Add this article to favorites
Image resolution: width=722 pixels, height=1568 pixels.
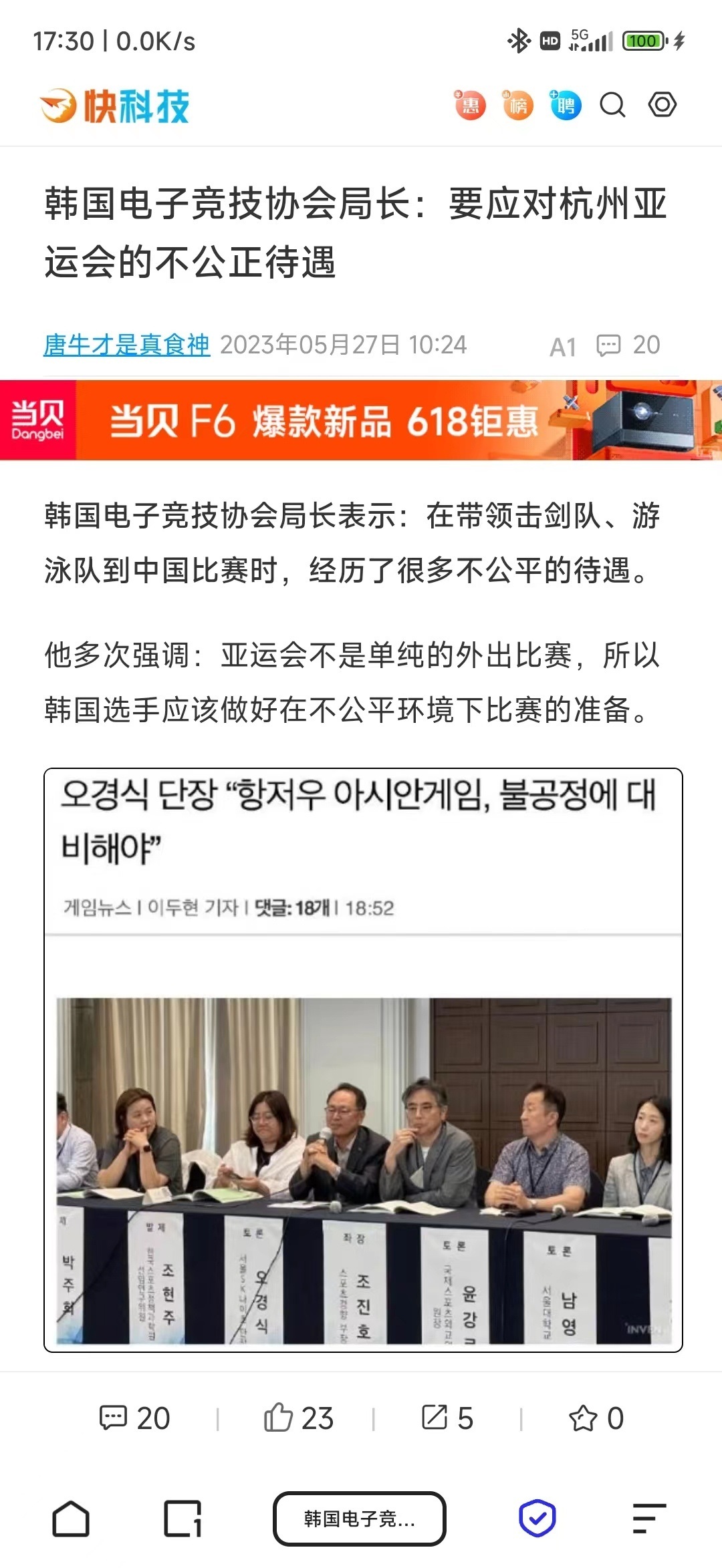(x=596, y=1418)
